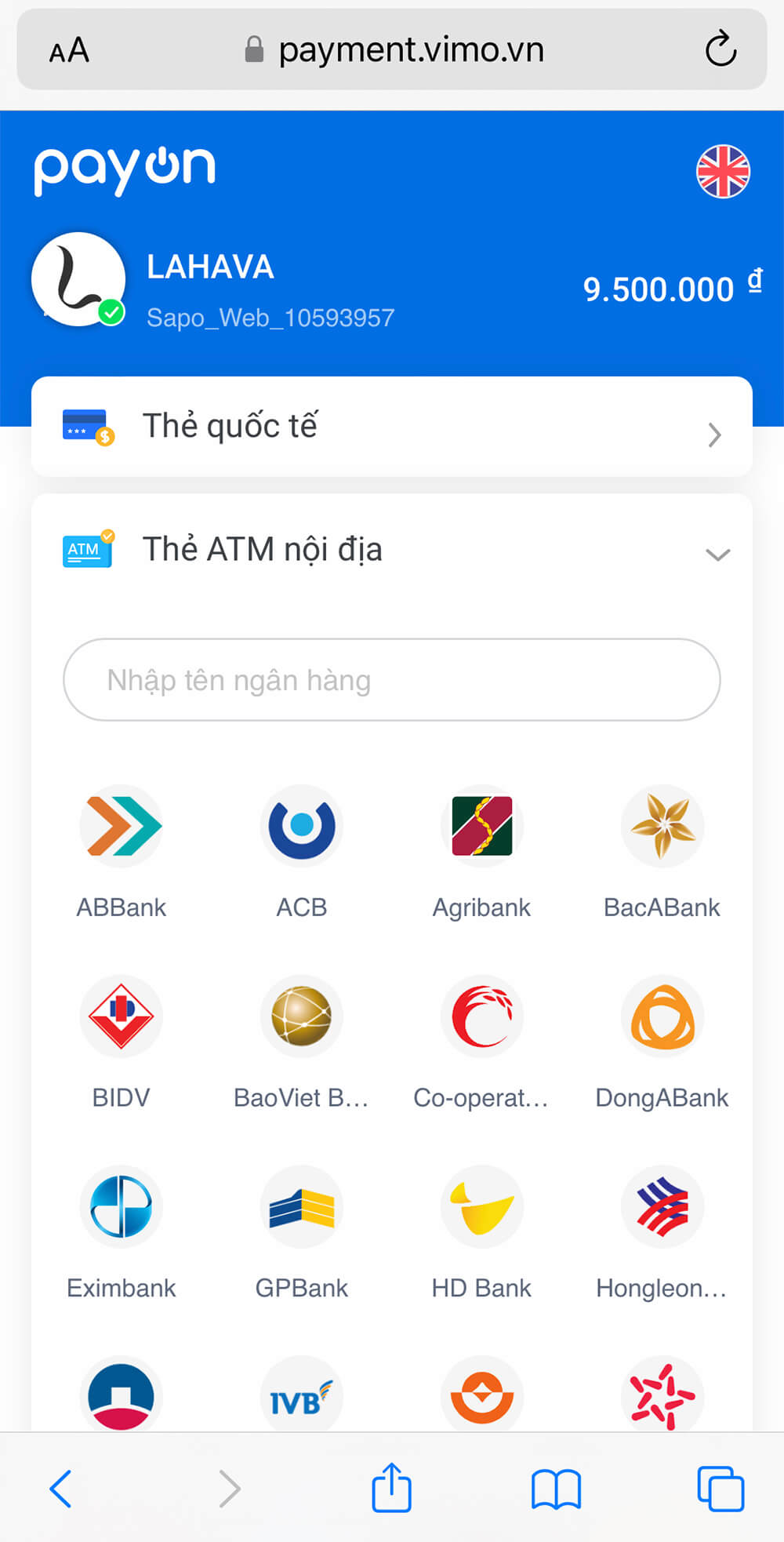The height and width of the screenshot is (1542, 784).
Task: Collapse the Thẻ ATM nội địa section
Action: 717,554
